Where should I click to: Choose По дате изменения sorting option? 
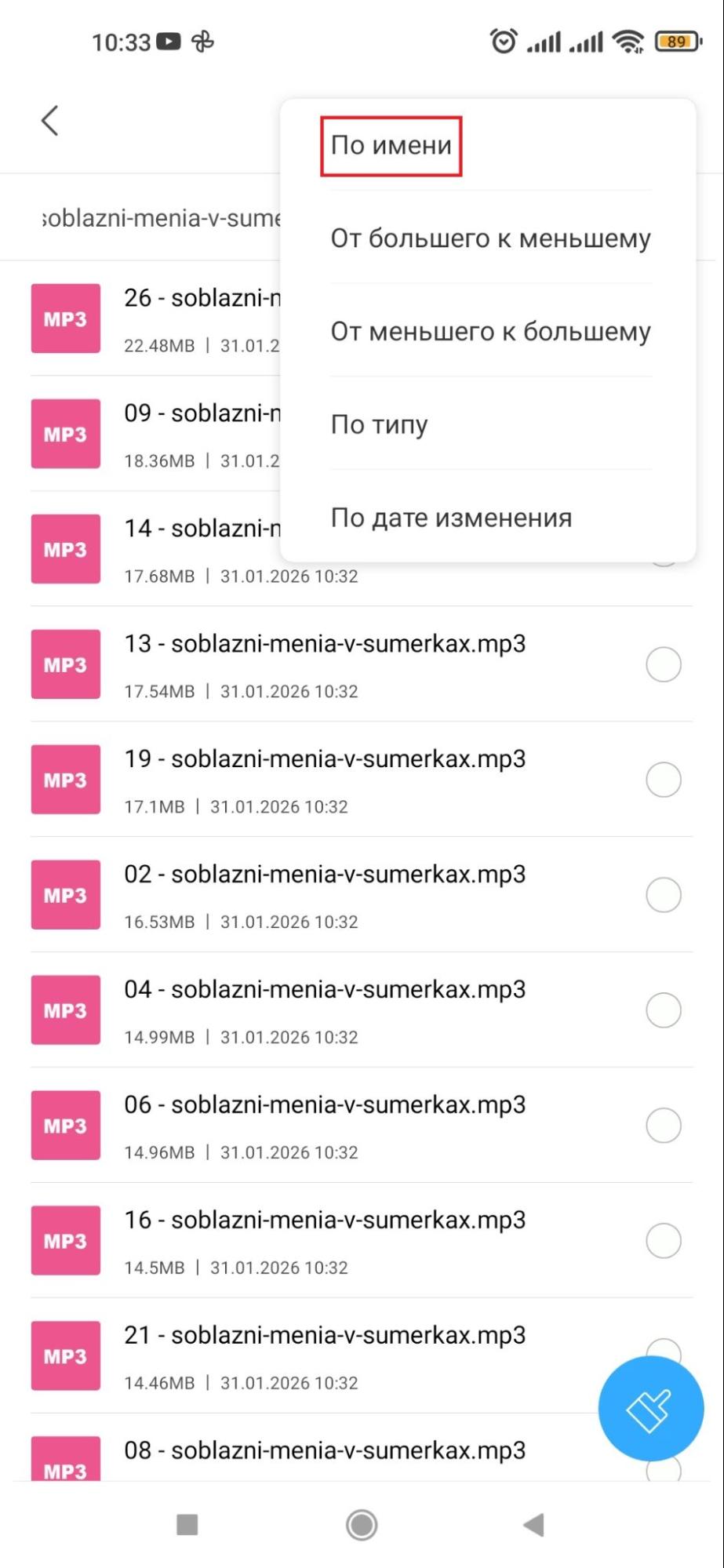(452, 518)
